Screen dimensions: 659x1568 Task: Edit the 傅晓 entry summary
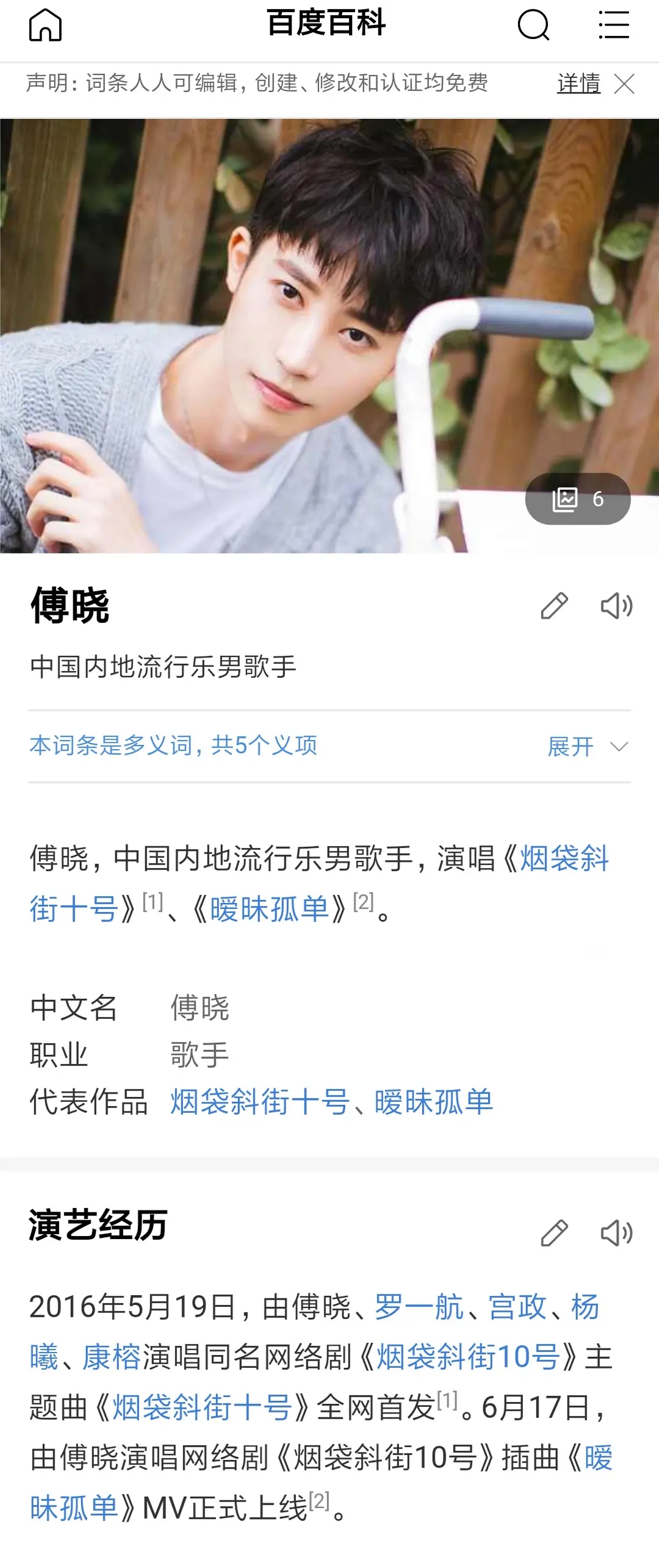pyautogui.click(x=554, y=606)
